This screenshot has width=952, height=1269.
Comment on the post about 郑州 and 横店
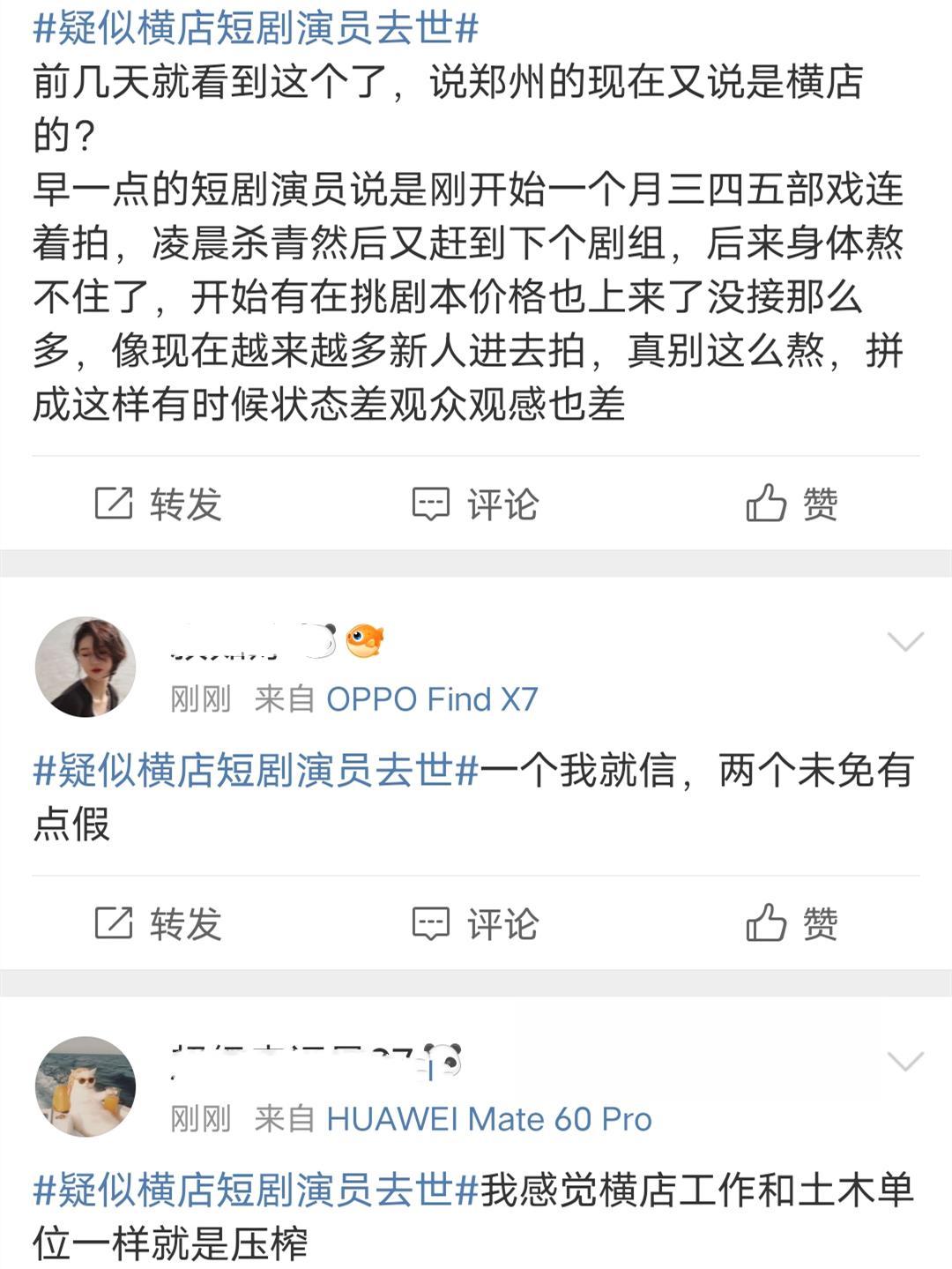point(476,504)
